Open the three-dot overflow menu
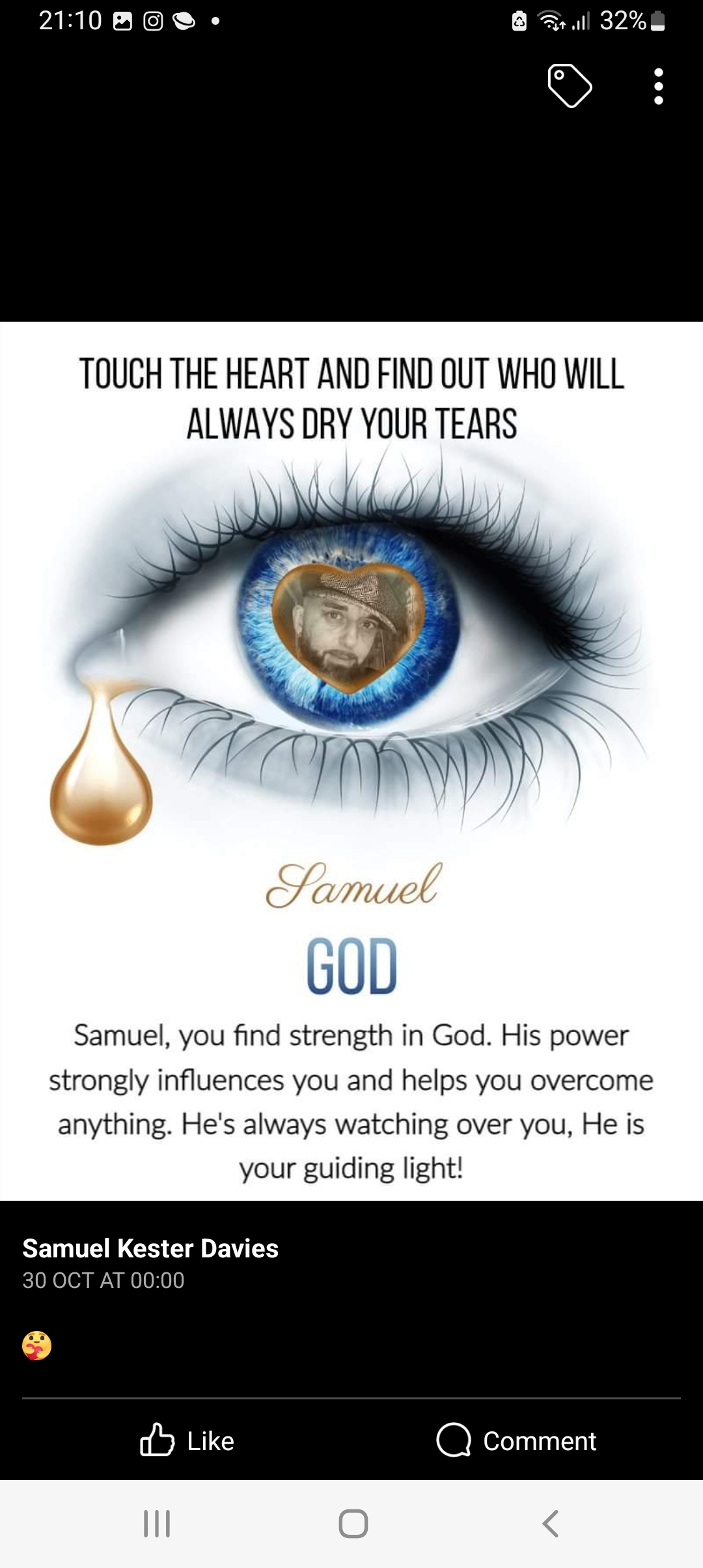The width and height of the screenshot is (703, 1568). pyautogui.click(x=658, y=86)
